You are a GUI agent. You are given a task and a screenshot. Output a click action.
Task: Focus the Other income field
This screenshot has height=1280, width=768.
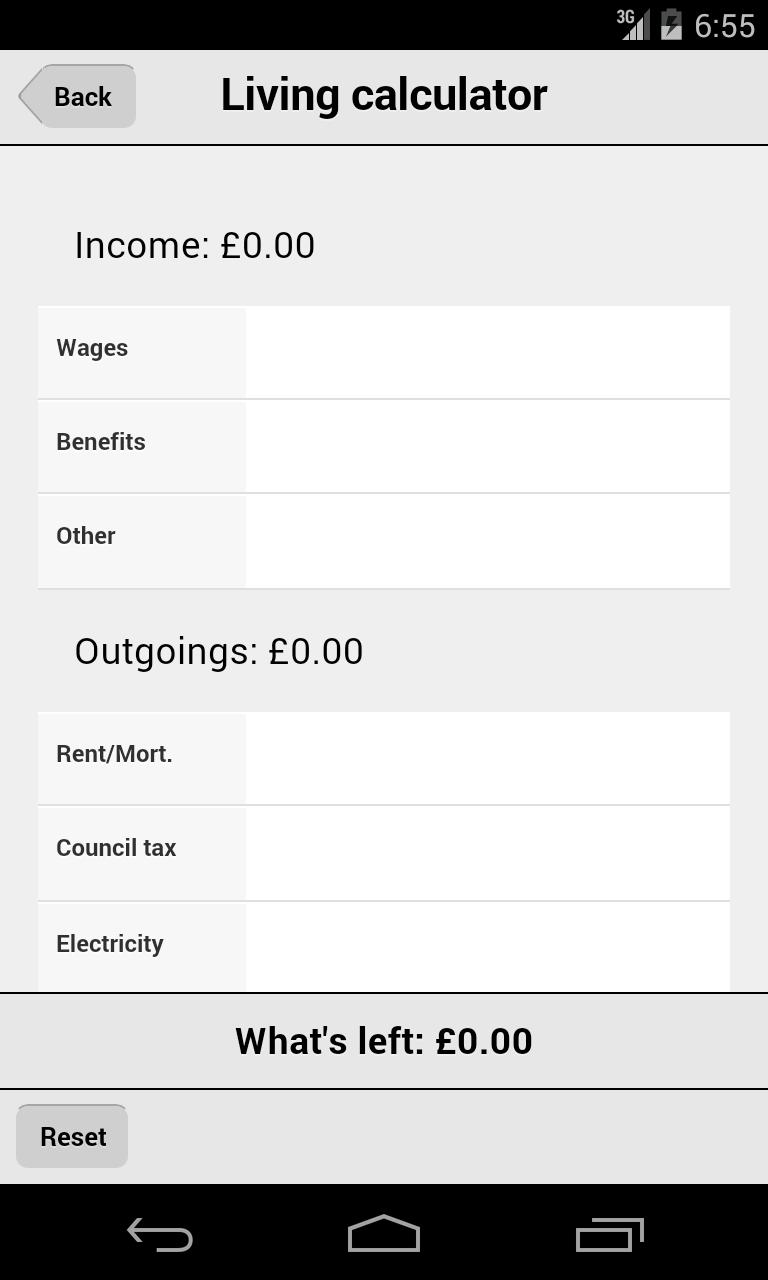(487, 540)
